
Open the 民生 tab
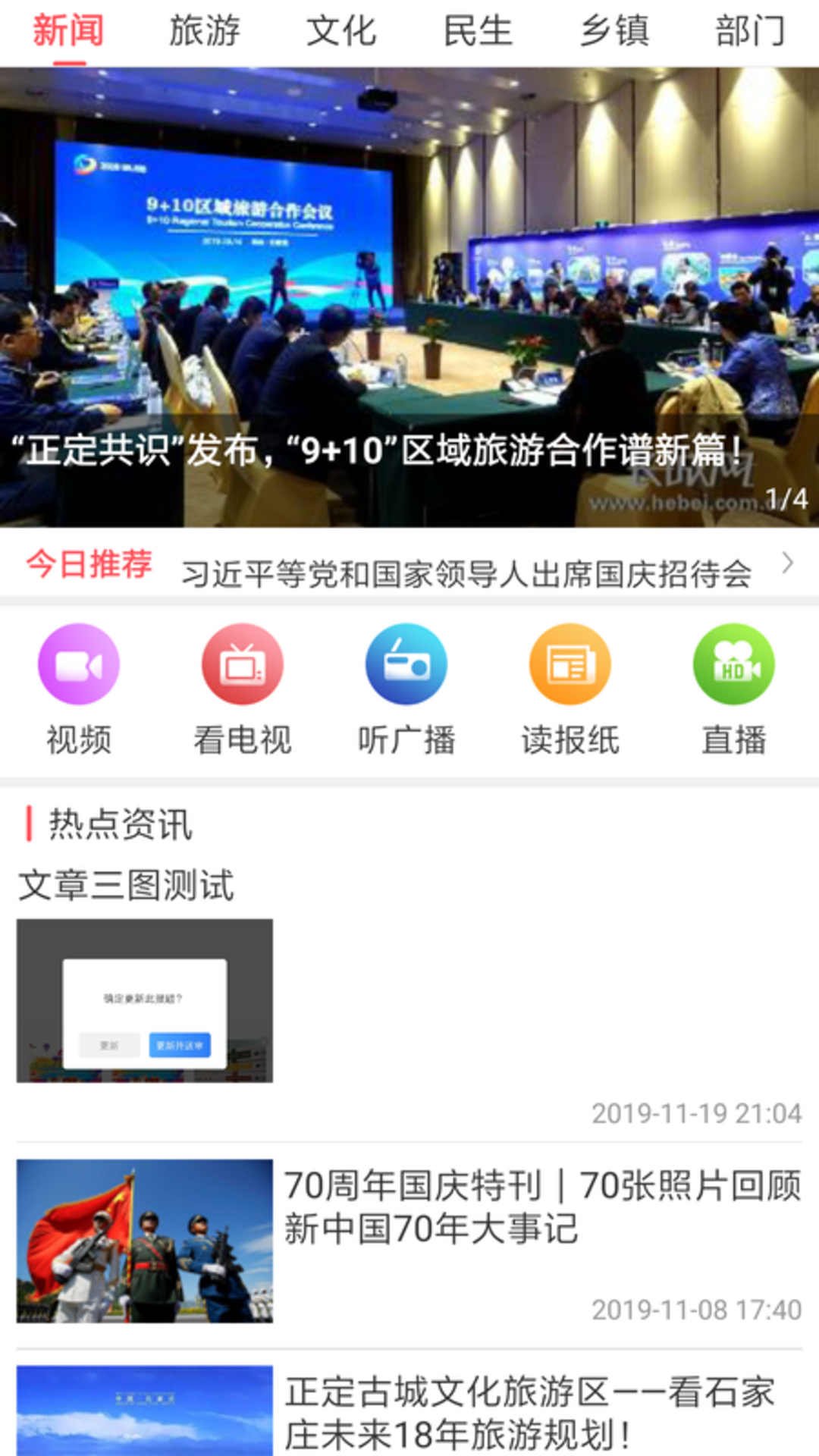coord(478,31)
